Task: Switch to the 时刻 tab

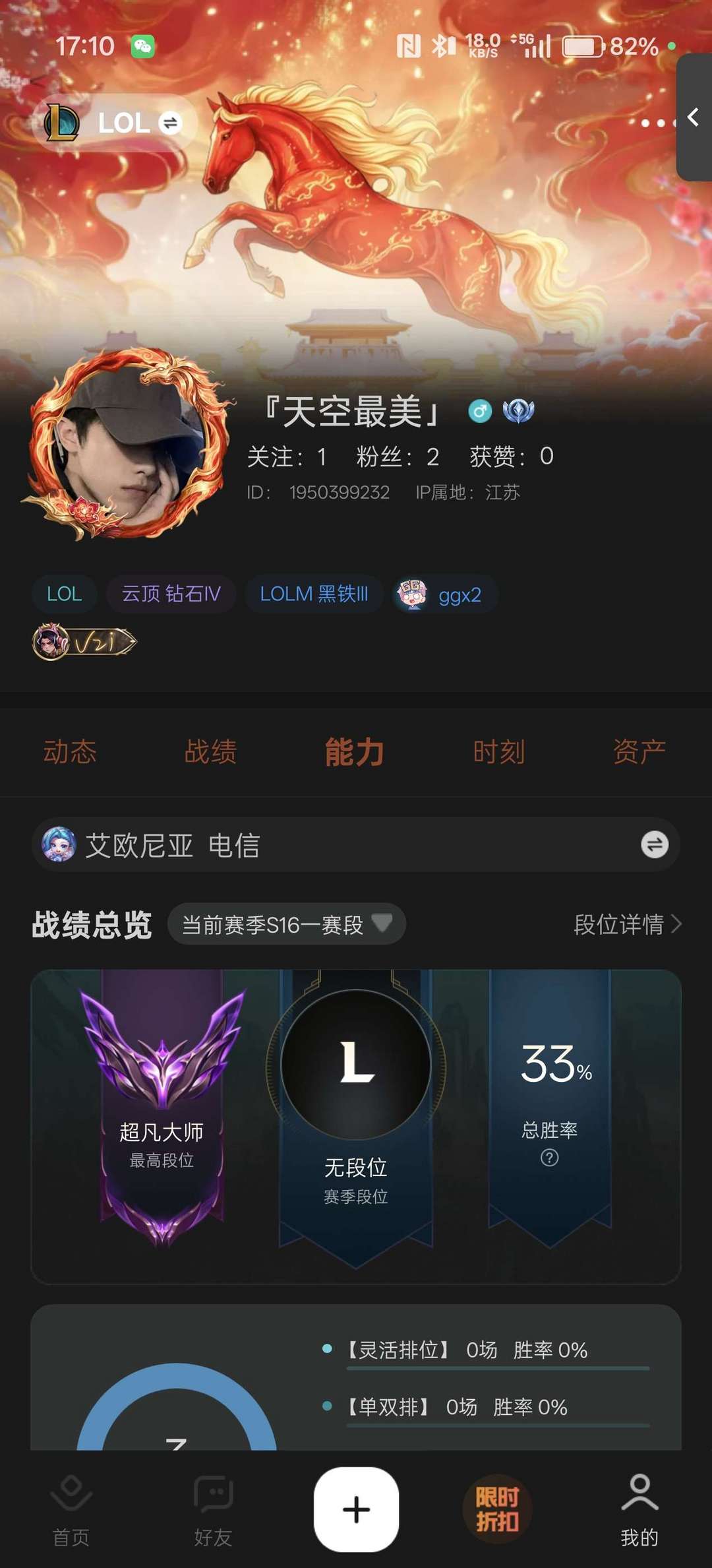Action: 499,752
